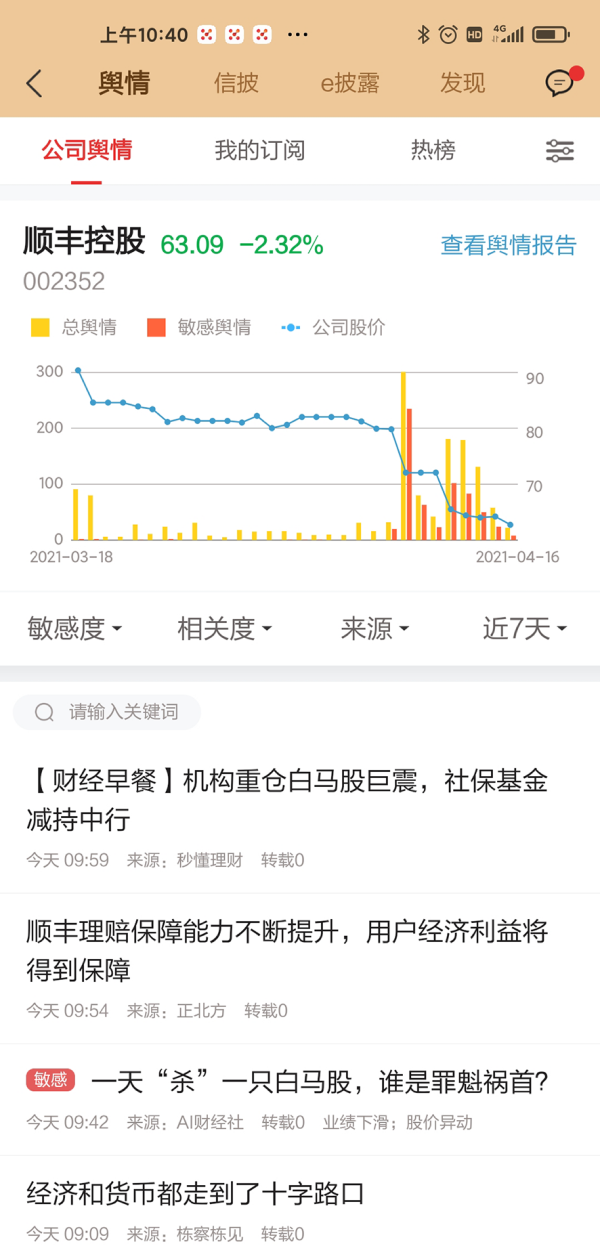Change the 近7天 time range
The height and width of the screenshot is (1250, 600).
524,628
